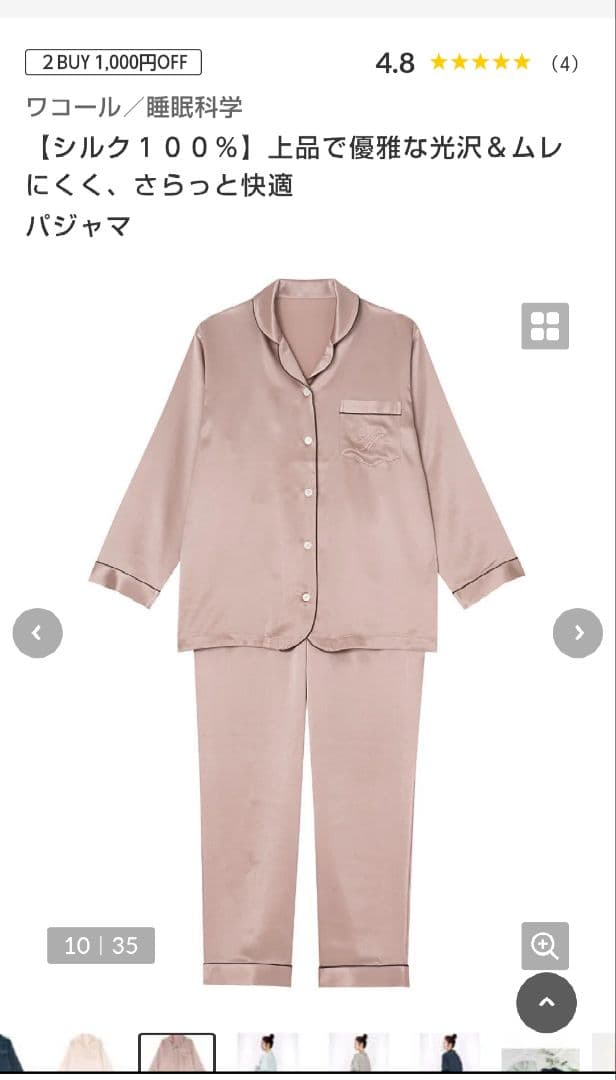
Task: Go to the next product image
Action: point(578,633)
